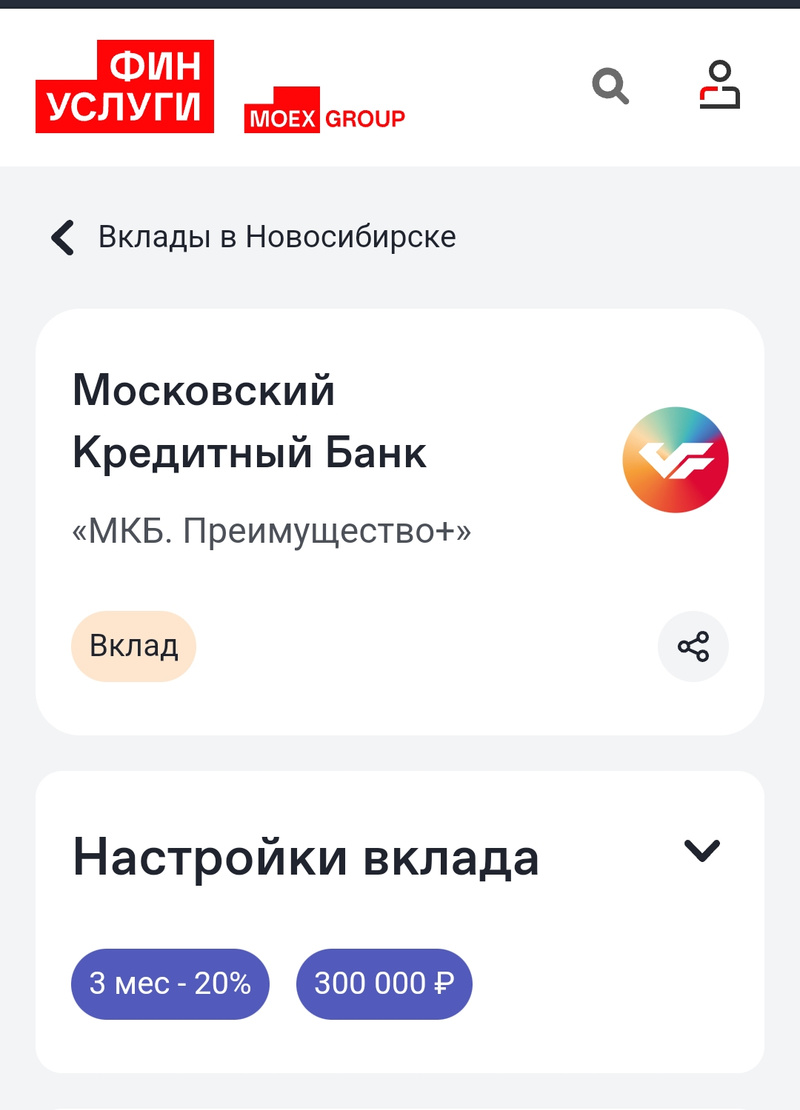
Task: Open the user profile icon
Action: click(718, 85)
